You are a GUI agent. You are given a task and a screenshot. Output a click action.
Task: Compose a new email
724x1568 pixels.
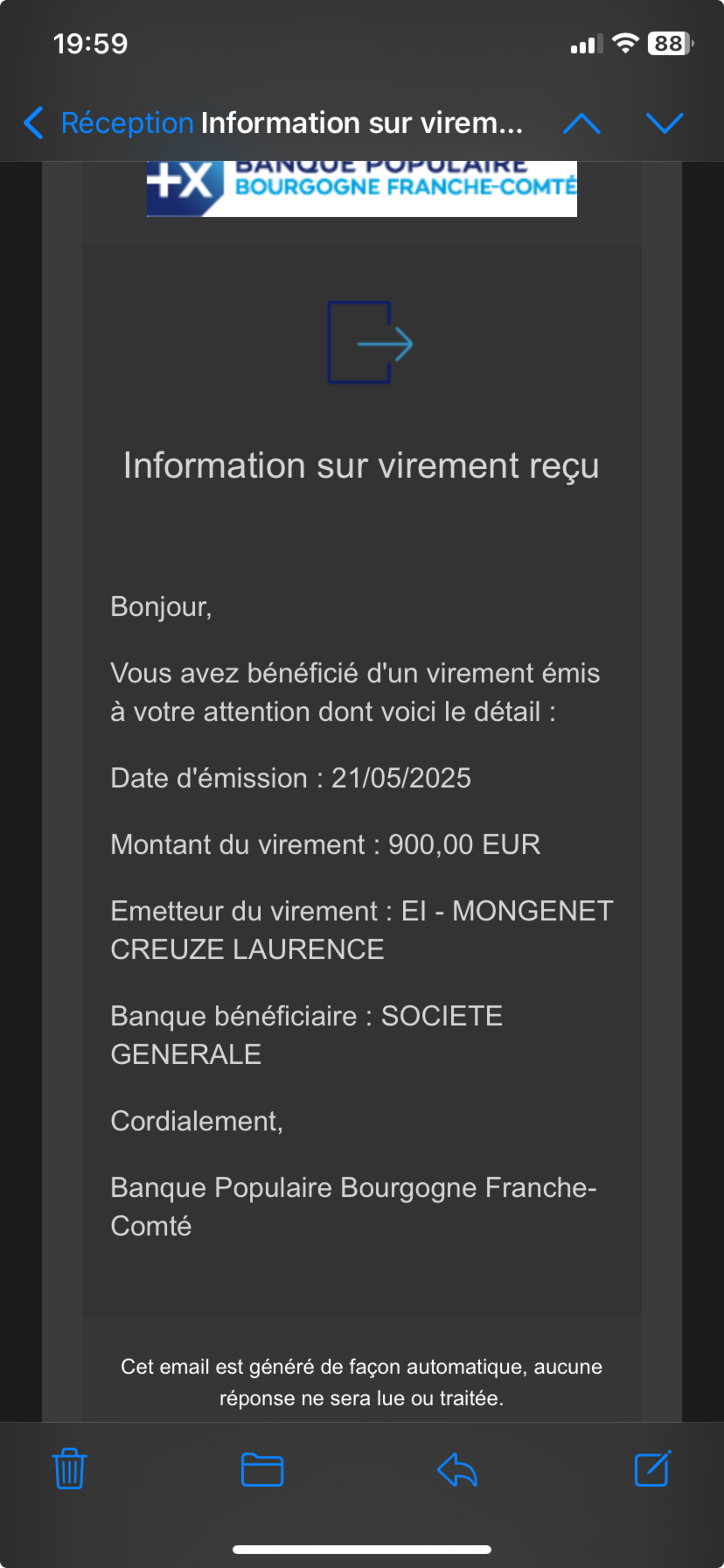[x=652, y=1469]
